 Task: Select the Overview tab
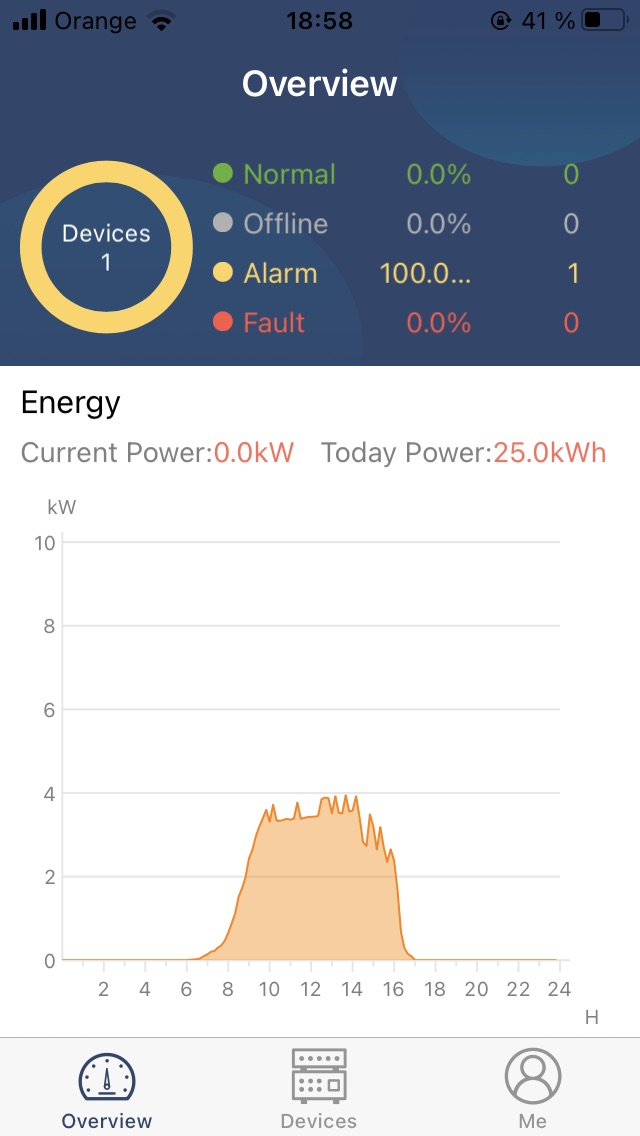coord(107,1088)
